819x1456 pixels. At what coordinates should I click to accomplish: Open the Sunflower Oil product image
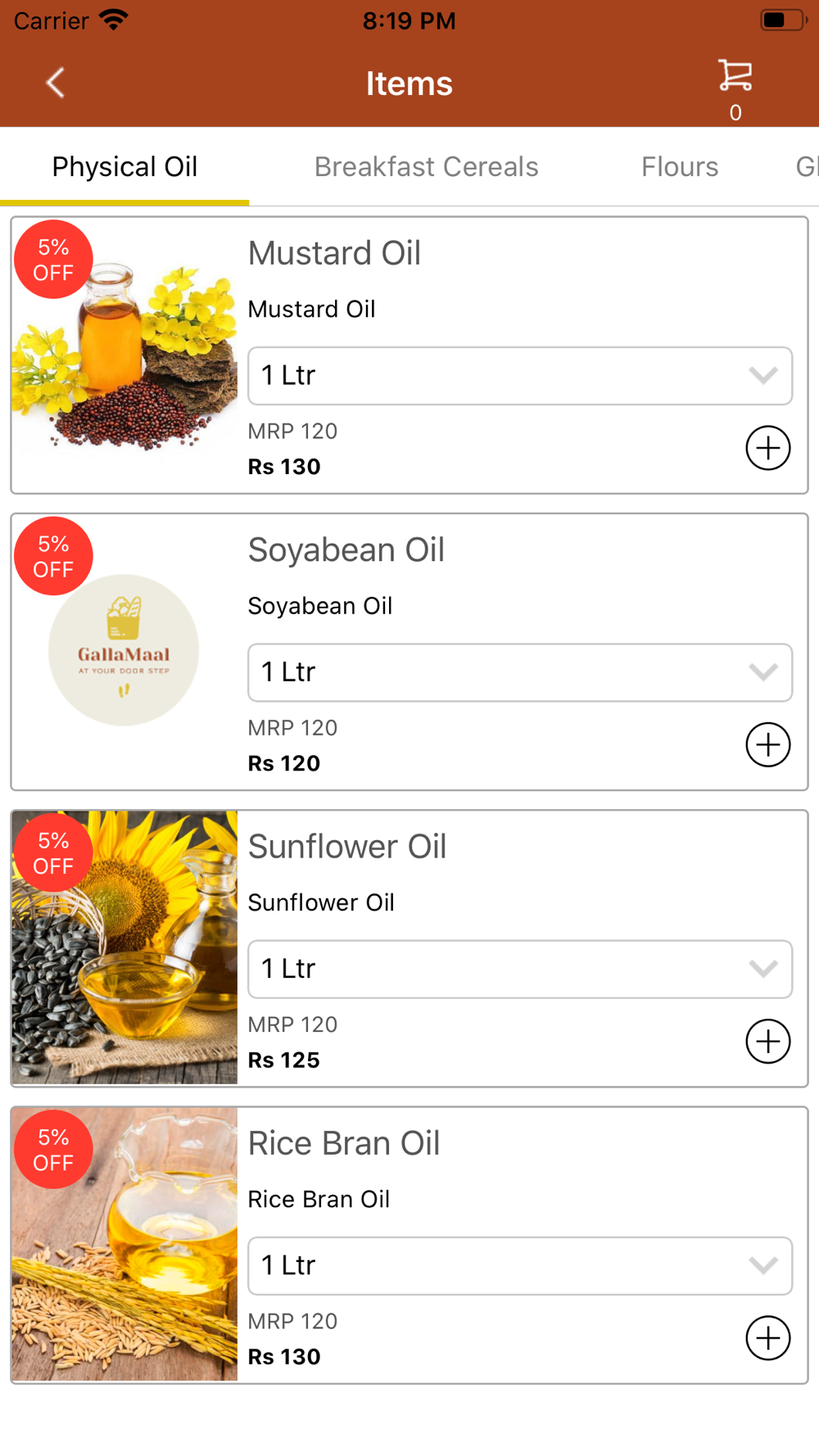(124, 948)
